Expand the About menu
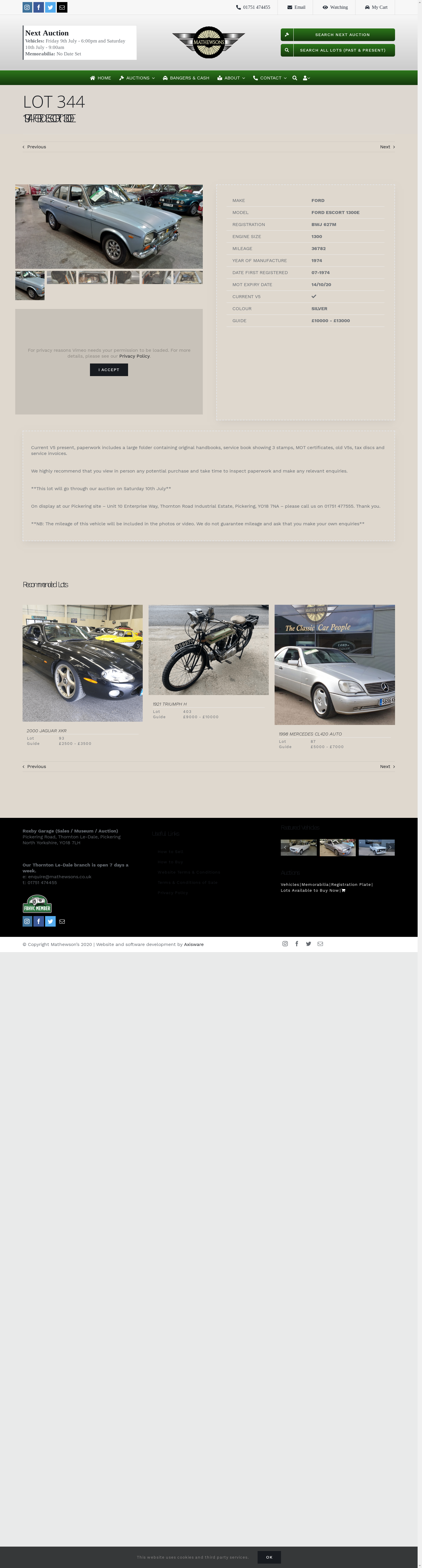This screenshot has height=1568, width=422. coord(232,78)
